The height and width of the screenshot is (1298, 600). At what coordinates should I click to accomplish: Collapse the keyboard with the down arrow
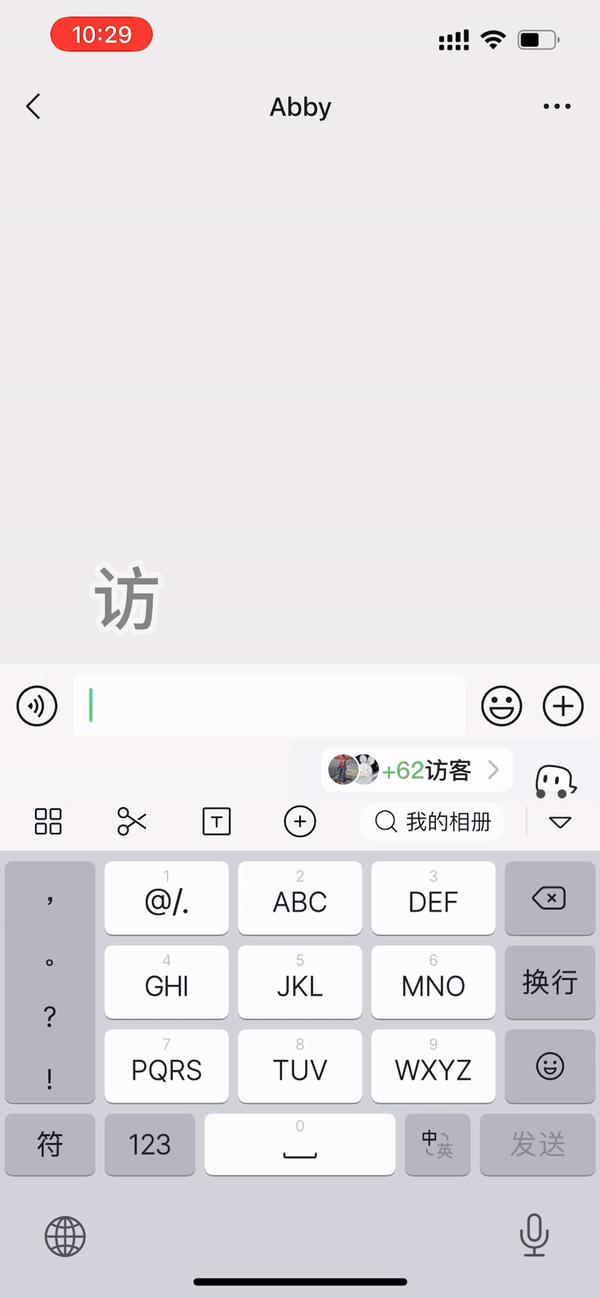(x=560, y=822)
